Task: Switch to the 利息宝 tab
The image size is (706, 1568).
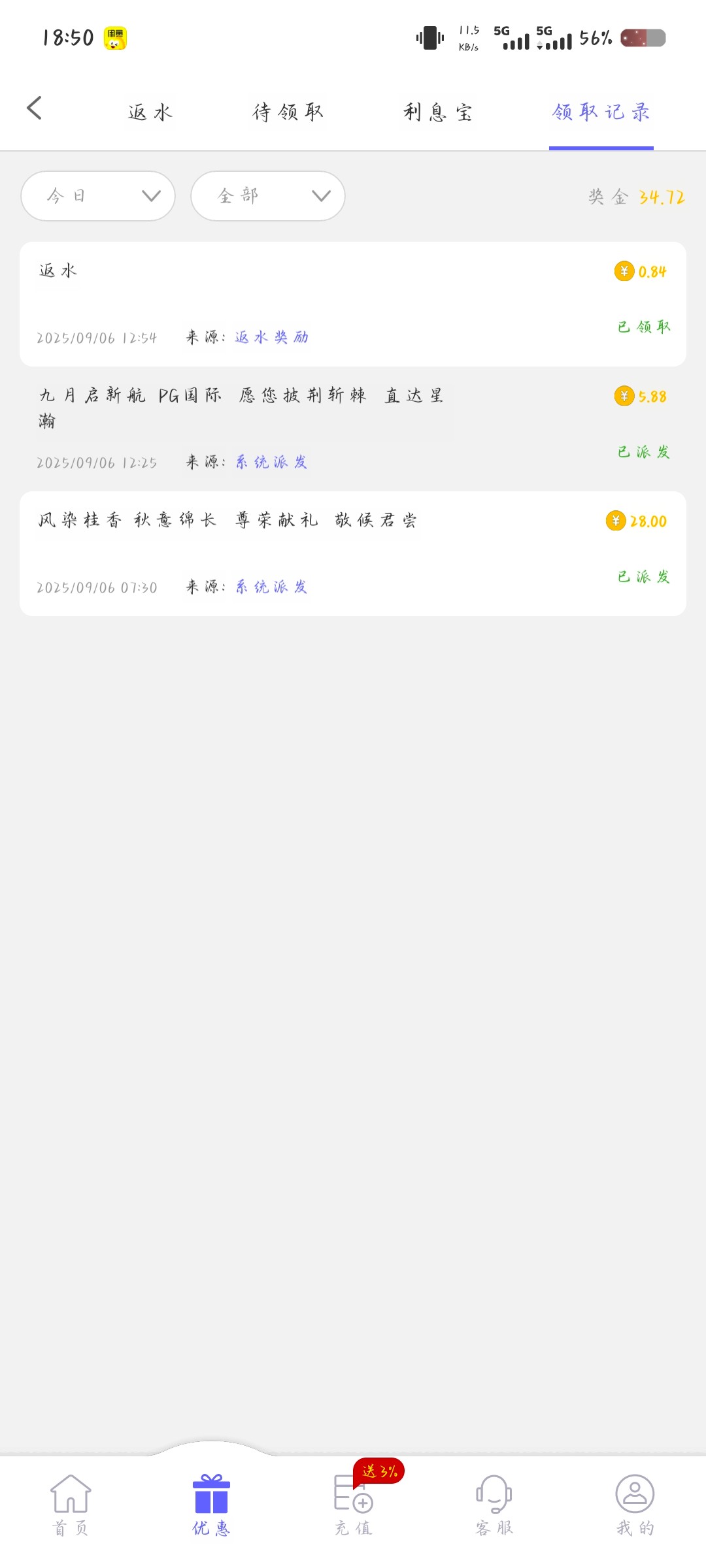Action: [x=437, y=112]
